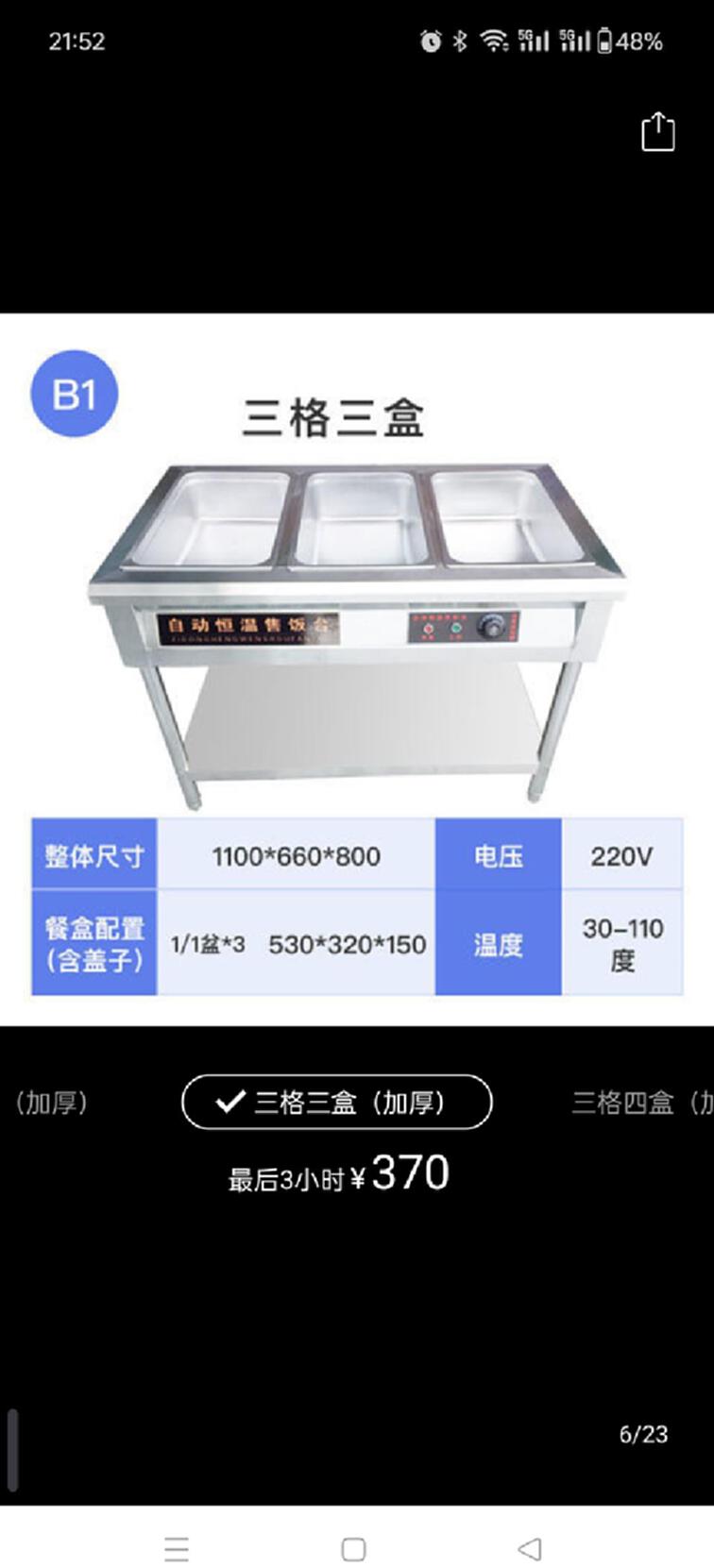Screen dimensions: 714x1568
Task: Go to the system home screen
Action: coord(353,1548)
